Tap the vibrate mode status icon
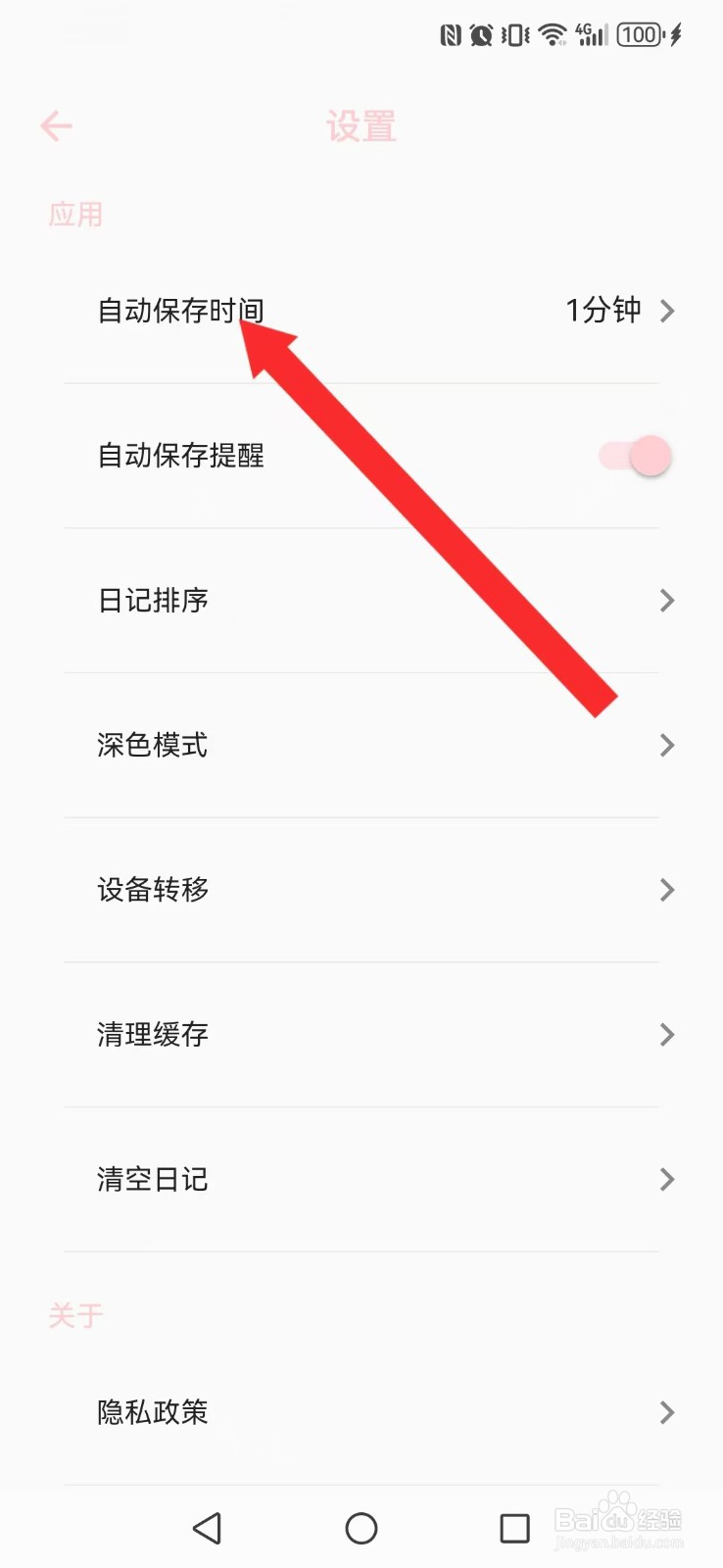Image resolution: width=723 pixels, height=1568 pixels. pyautogui.click(x=513, y=34)
